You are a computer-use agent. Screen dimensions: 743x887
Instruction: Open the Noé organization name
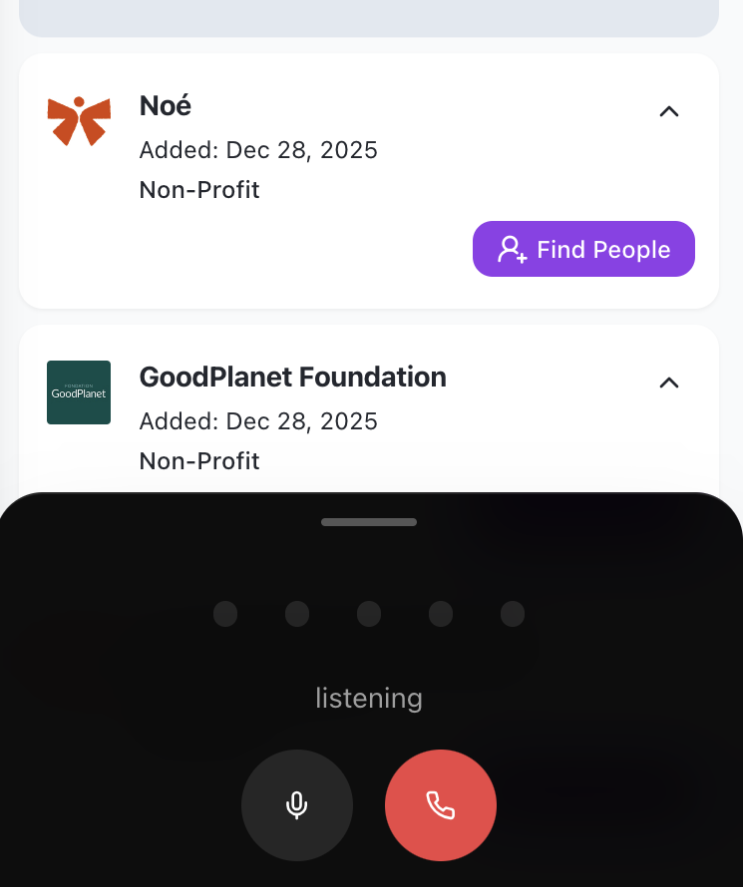(164, 106)
